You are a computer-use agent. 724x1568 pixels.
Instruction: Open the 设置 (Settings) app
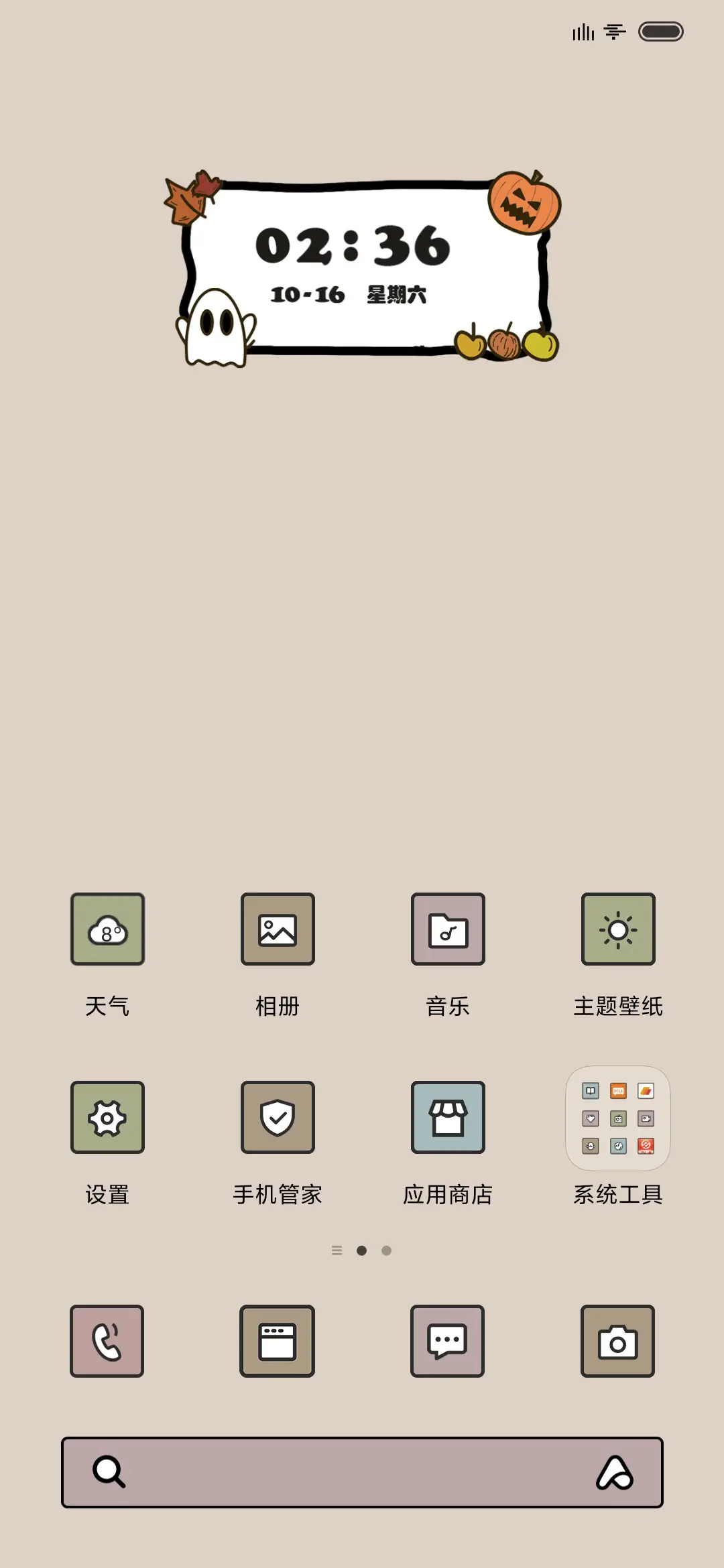108,1118
